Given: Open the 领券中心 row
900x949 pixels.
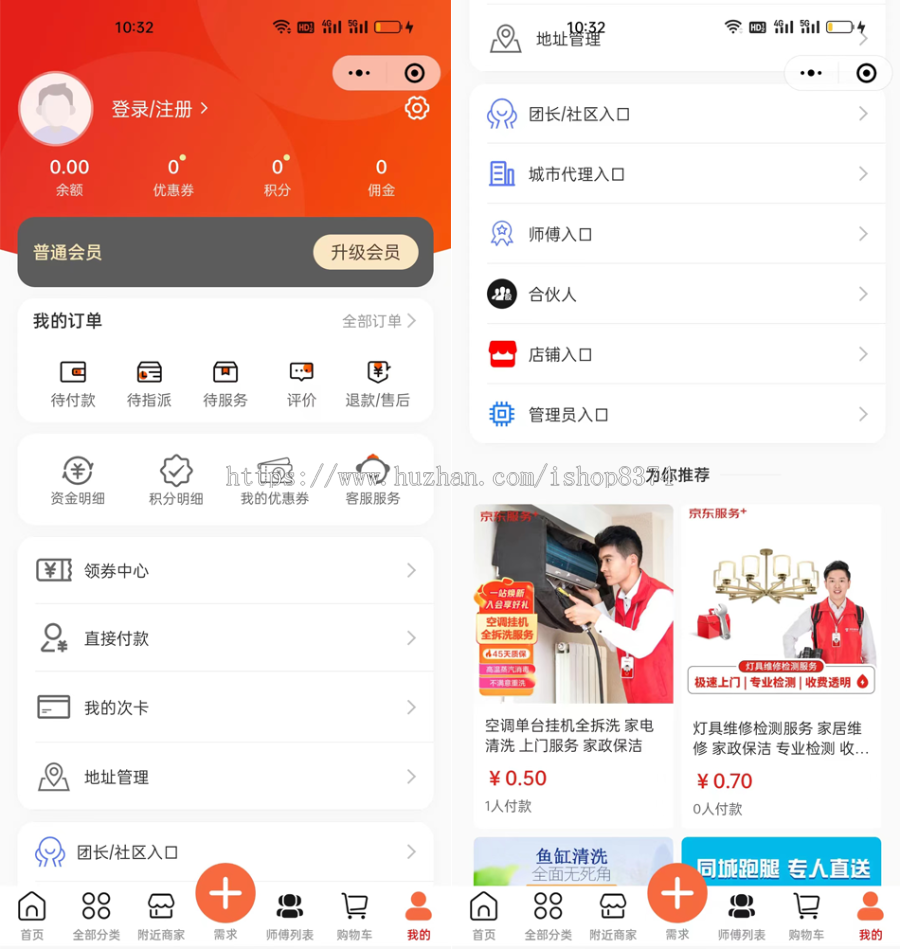Looking at the screenshot, I should point(225,571).
